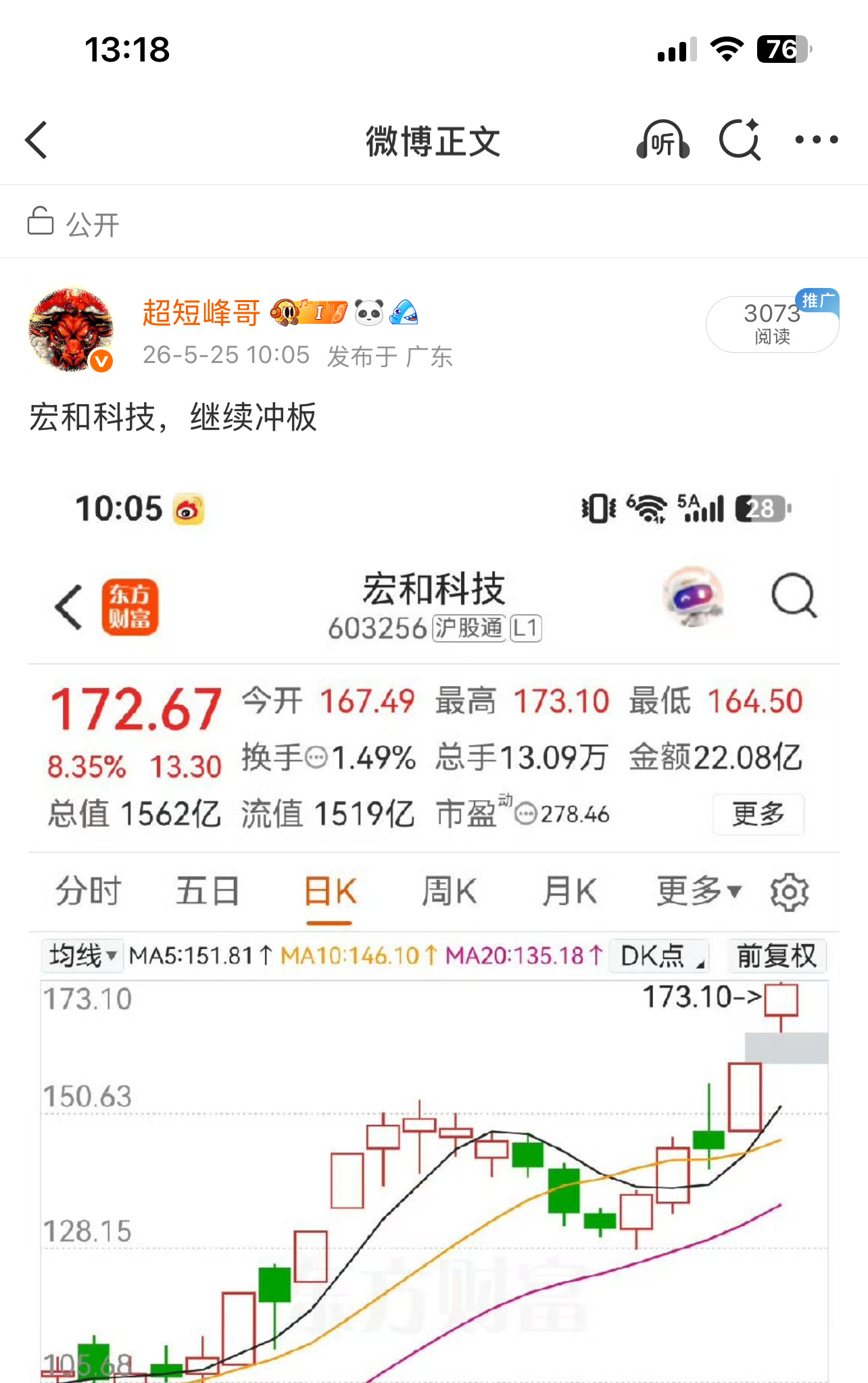Screen dimensions: 868x1383
Task: Open 超短峰哥's profile avatar
Action: [x=71, y=330]
